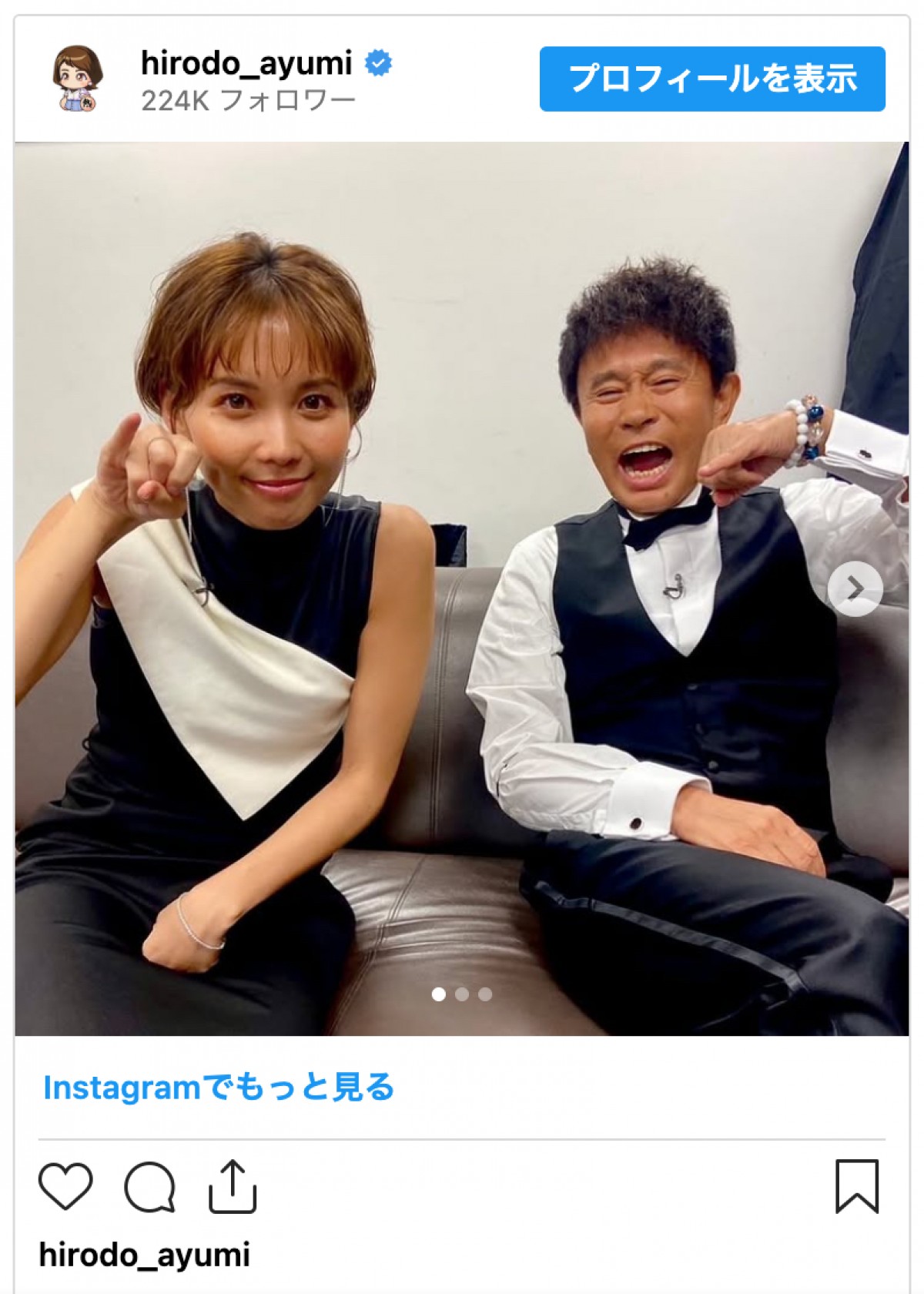Viewport: 924px width, 1294px height.
Task: Tap the hirodo_ayumi name under the post
Action: click(145, 1255)
